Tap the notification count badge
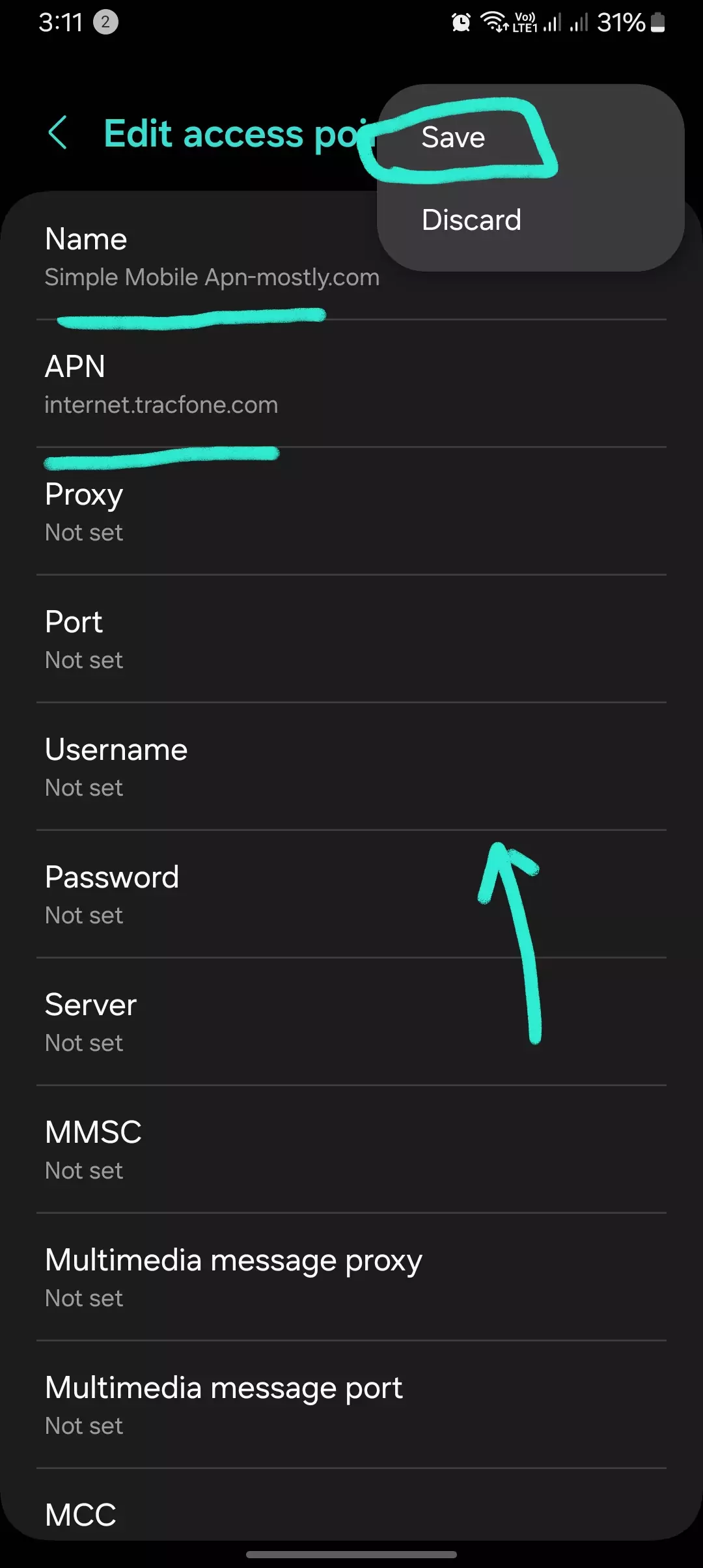Image resolution: width=703 pixels, height=1568 pixels. [105, 21]
